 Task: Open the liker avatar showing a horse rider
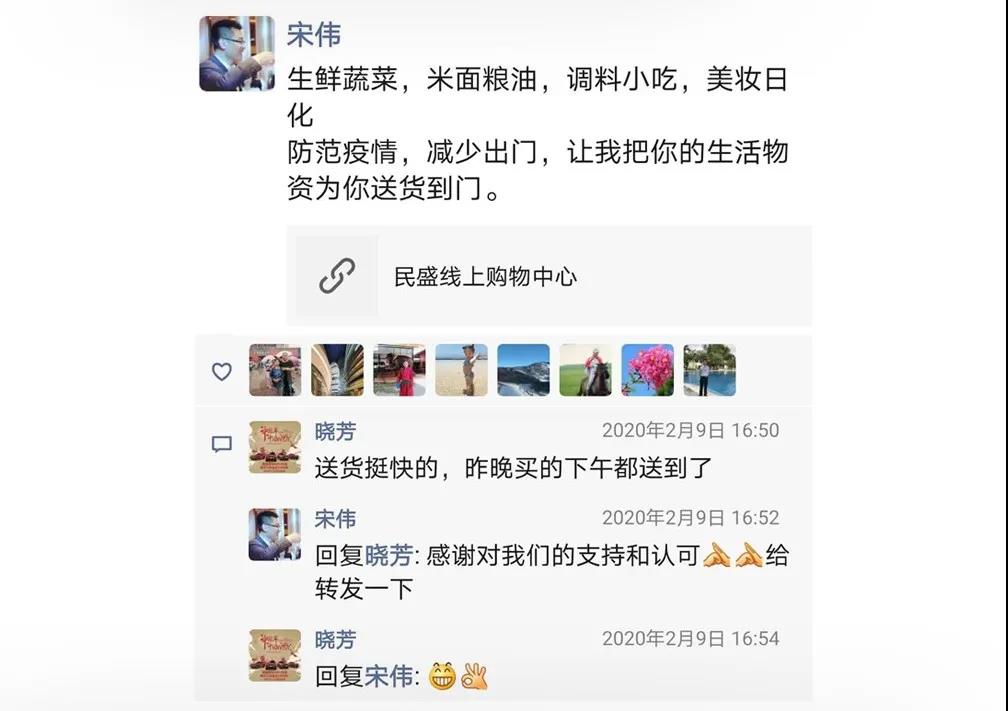[585, 370]
